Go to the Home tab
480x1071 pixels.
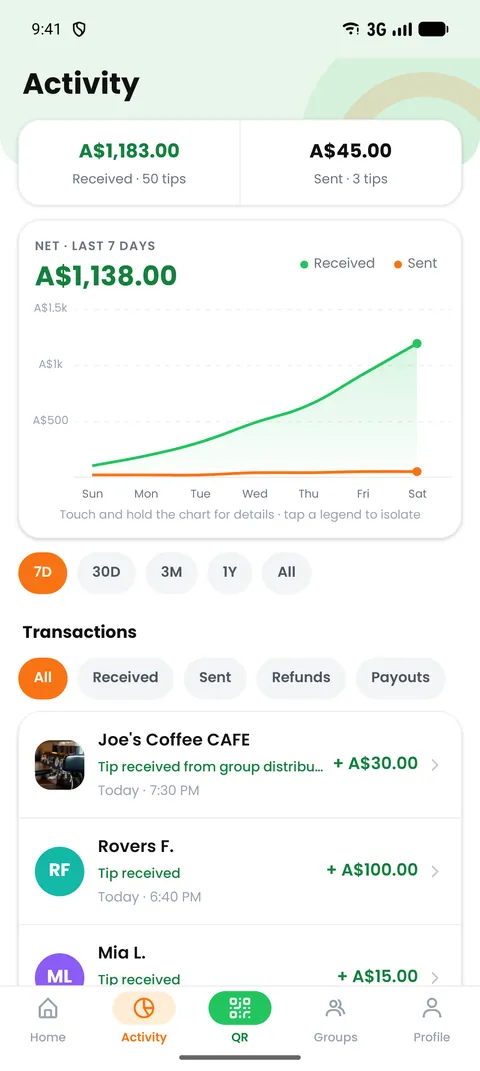click(x=48, y=1018)
